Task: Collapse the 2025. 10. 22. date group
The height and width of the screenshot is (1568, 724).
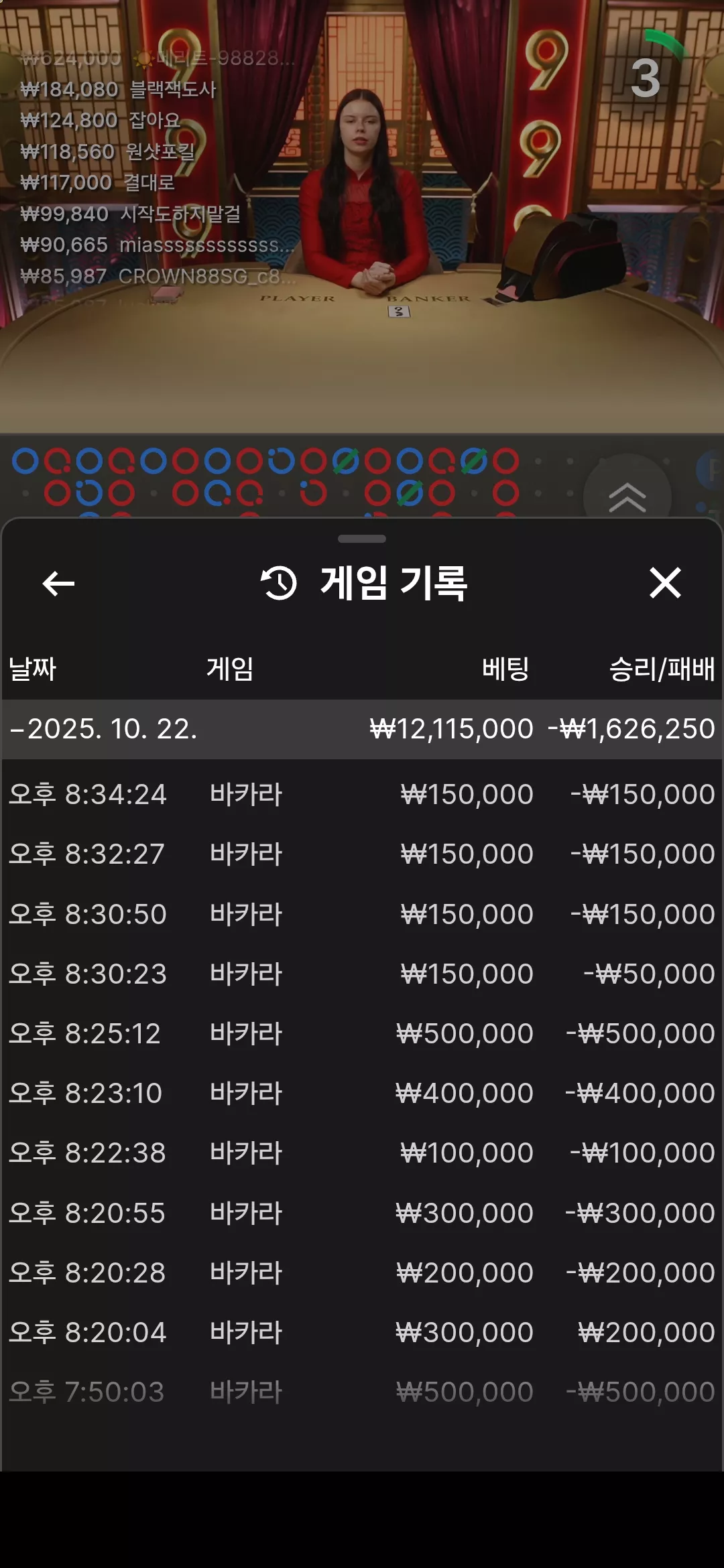Action: coord(362,729)
